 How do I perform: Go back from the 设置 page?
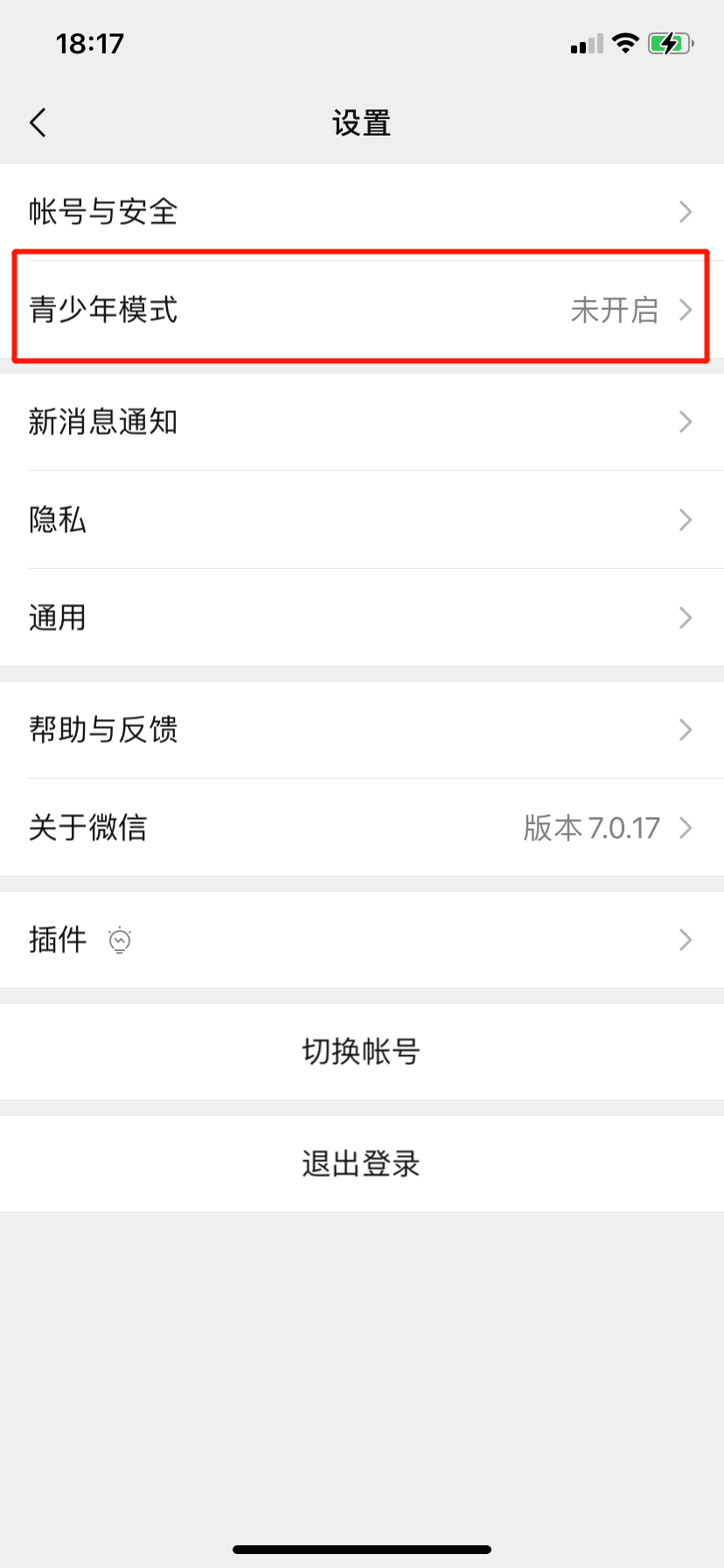point(38,123)
